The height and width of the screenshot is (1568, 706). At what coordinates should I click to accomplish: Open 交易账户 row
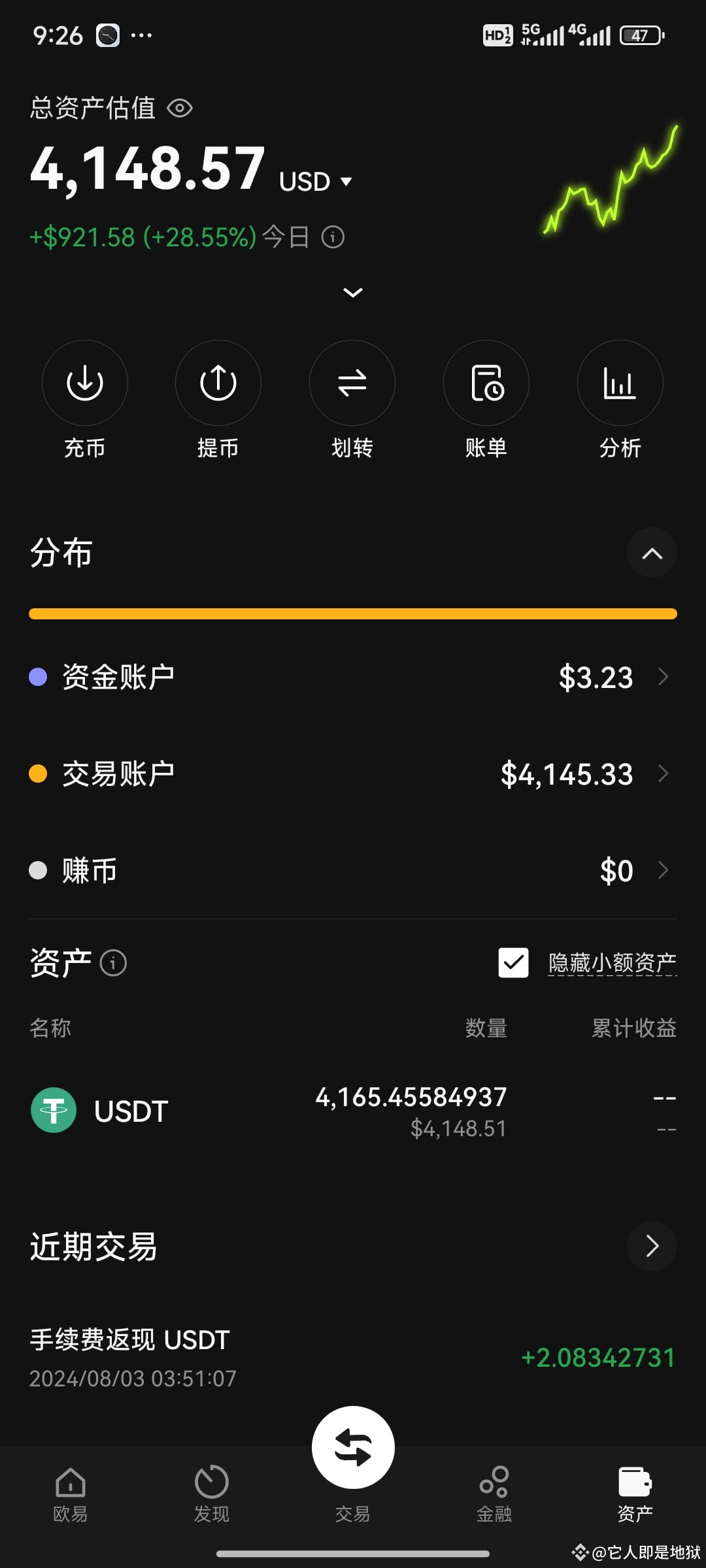pos(353,774)
